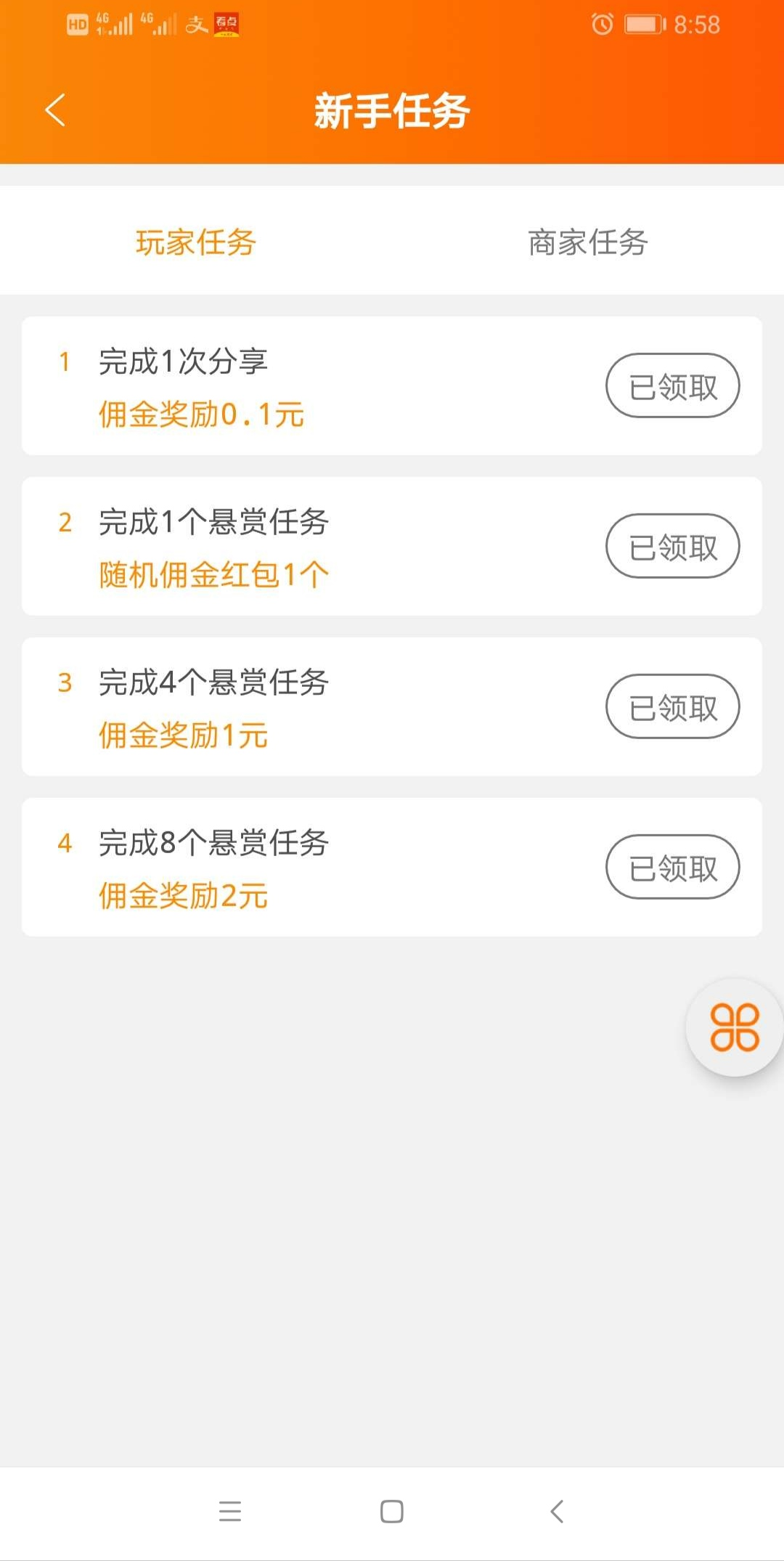Open the floating quick menu button
Screen dimensions: 784x1561
735,1027
